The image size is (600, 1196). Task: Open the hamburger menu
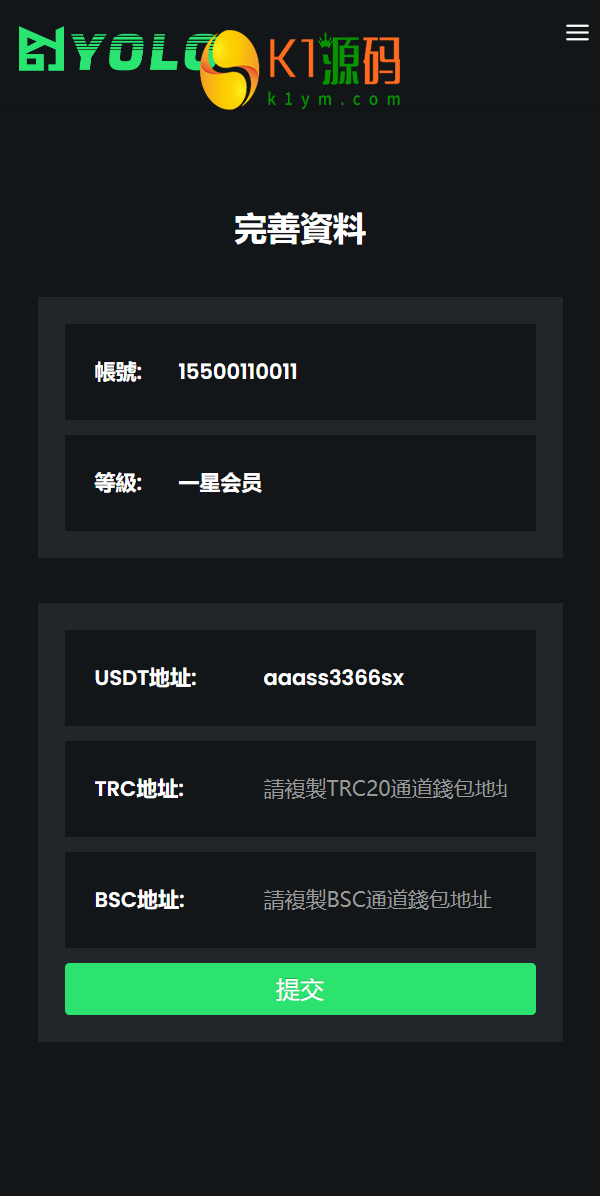577,33
